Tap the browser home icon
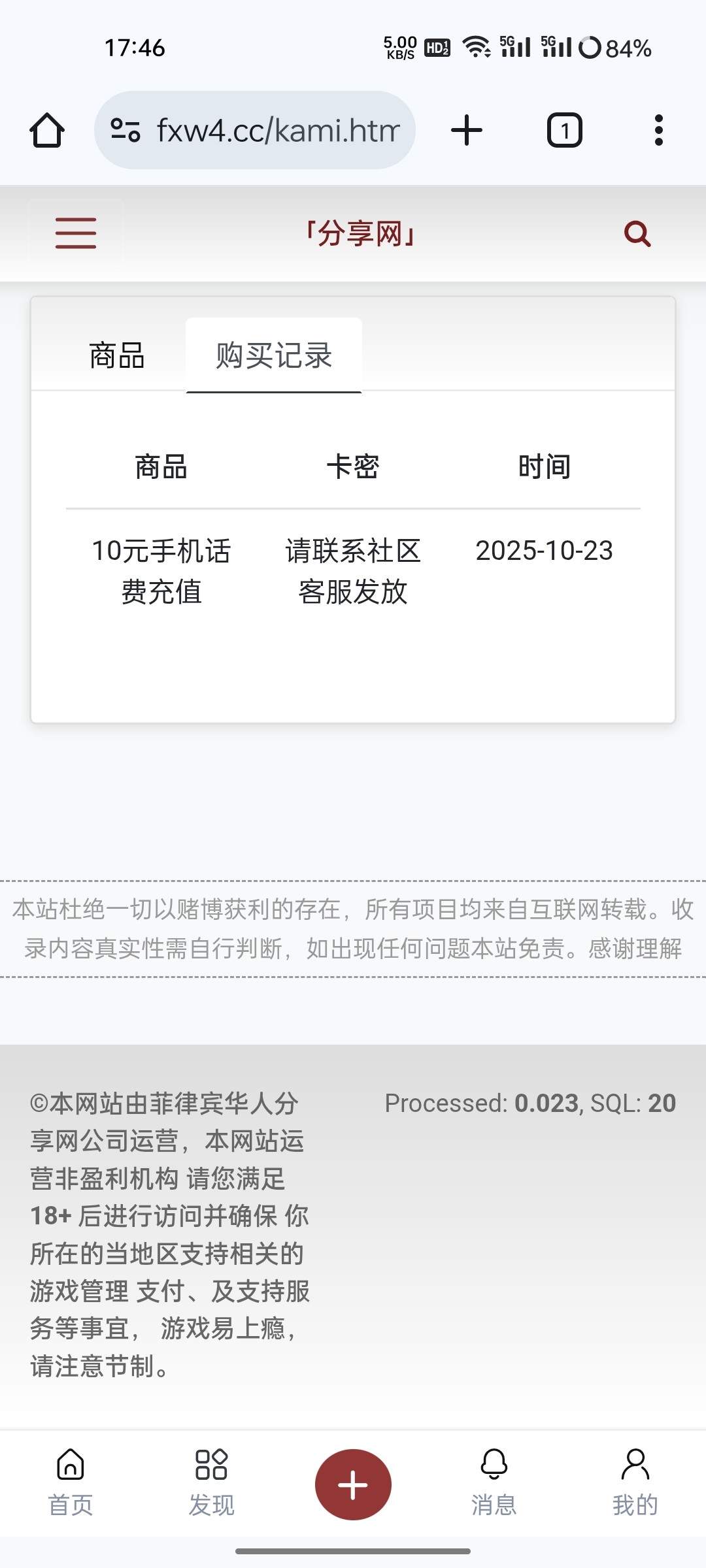The image size is (706, 1568). (46, 129)
